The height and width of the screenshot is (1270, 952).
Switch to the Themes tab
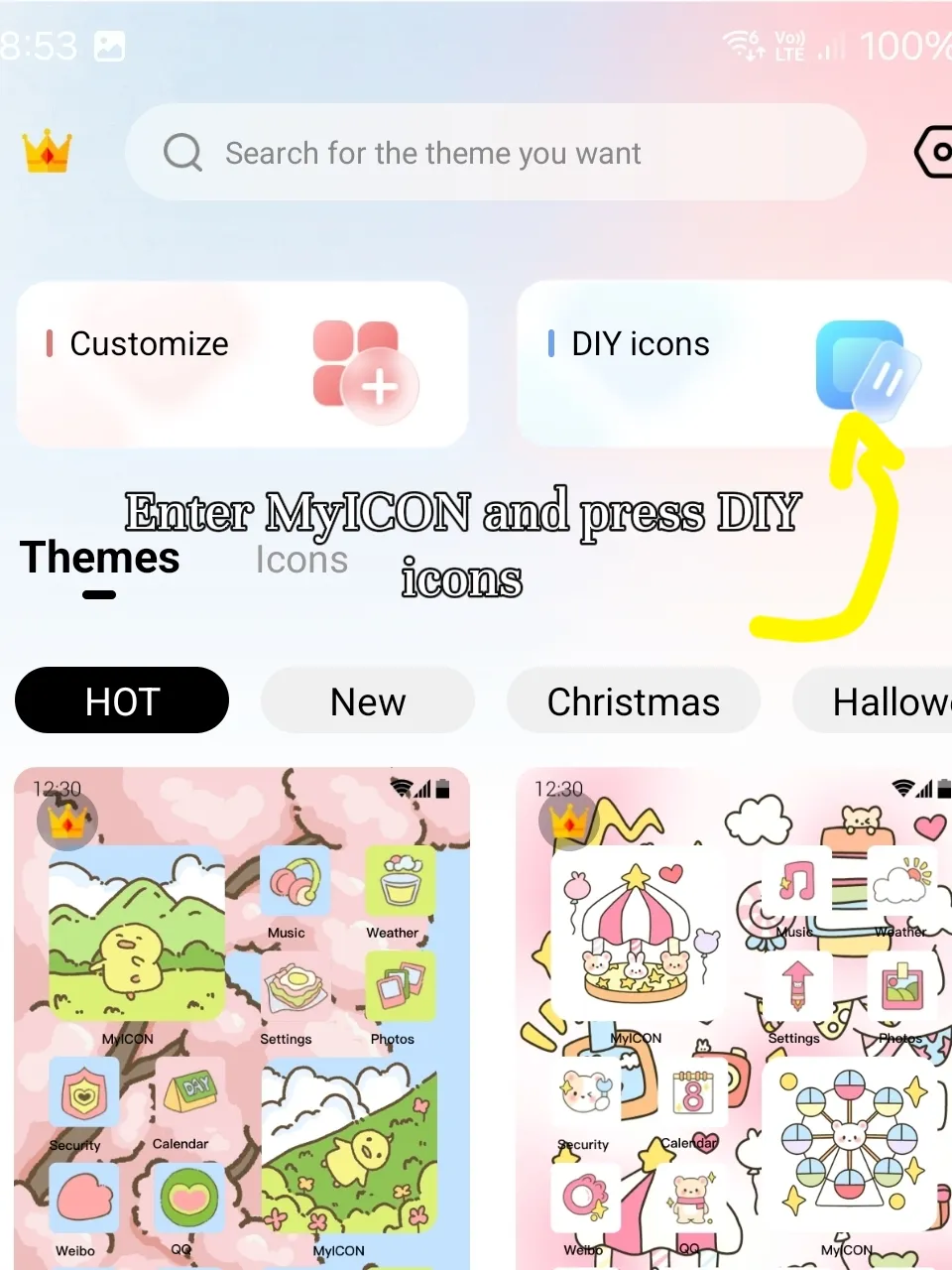point(99,559)
